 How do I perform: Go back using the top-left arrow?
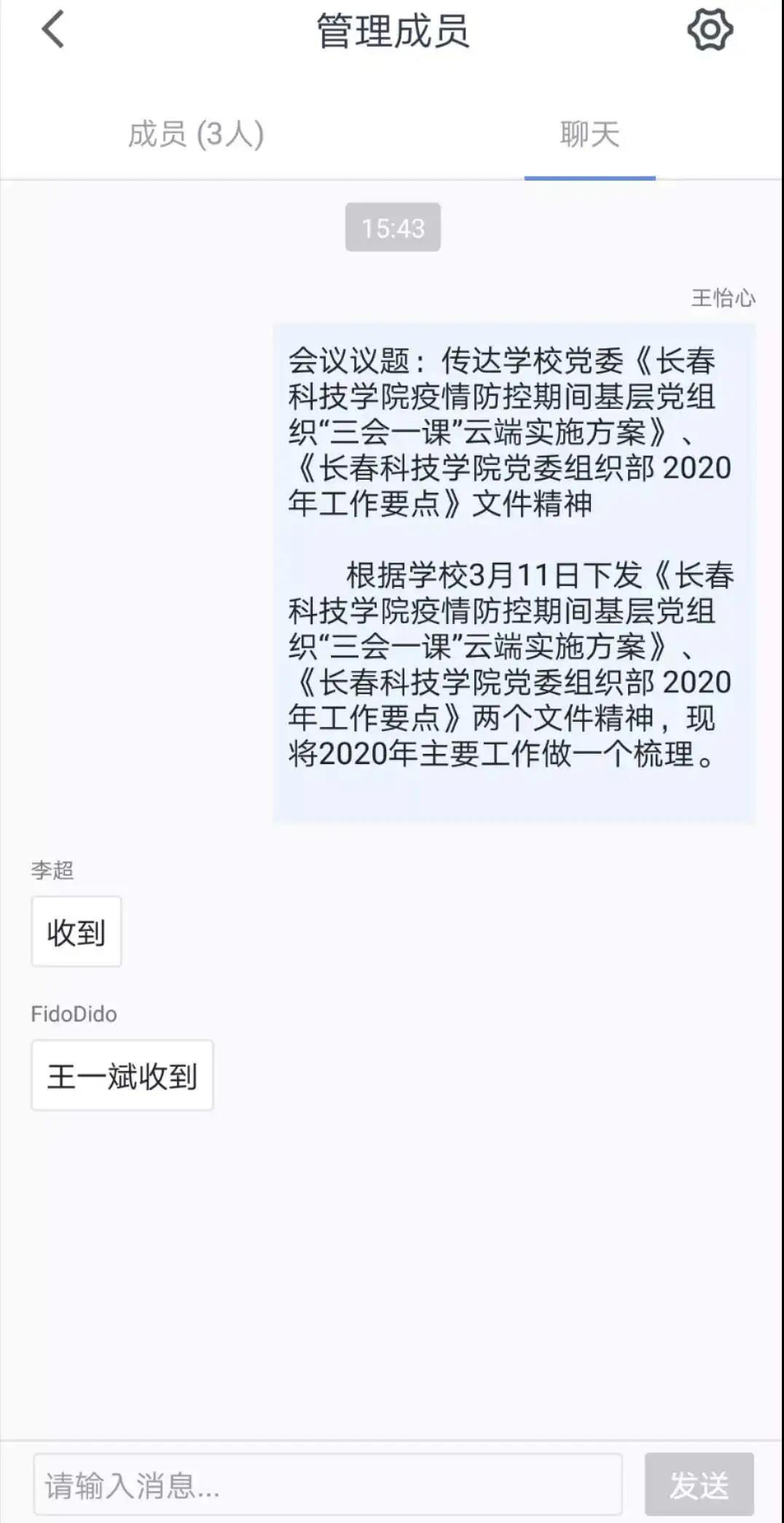click(x=52, y=30)
